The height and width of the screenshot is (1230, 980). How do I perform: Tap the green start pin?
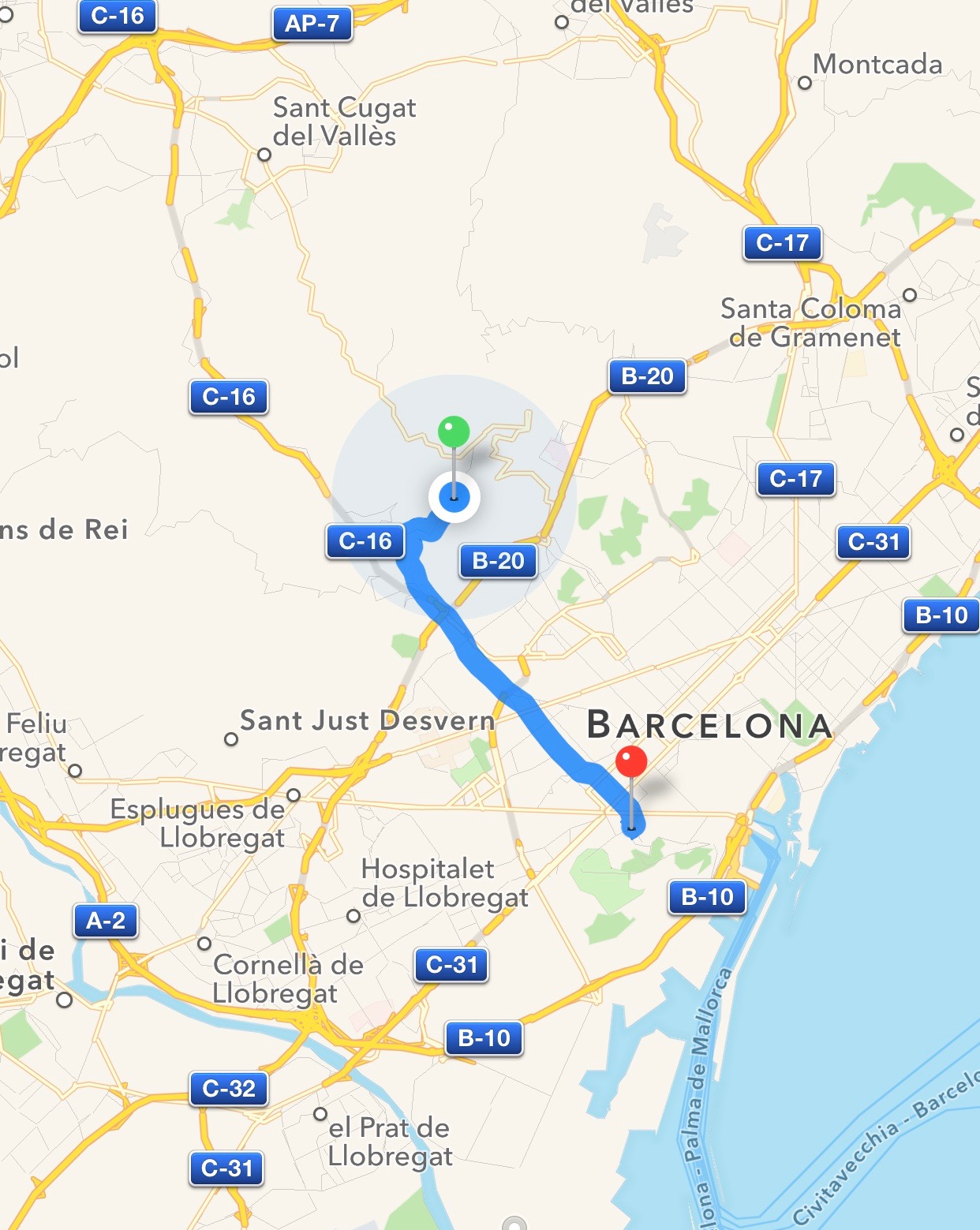[x=454, y=432]
